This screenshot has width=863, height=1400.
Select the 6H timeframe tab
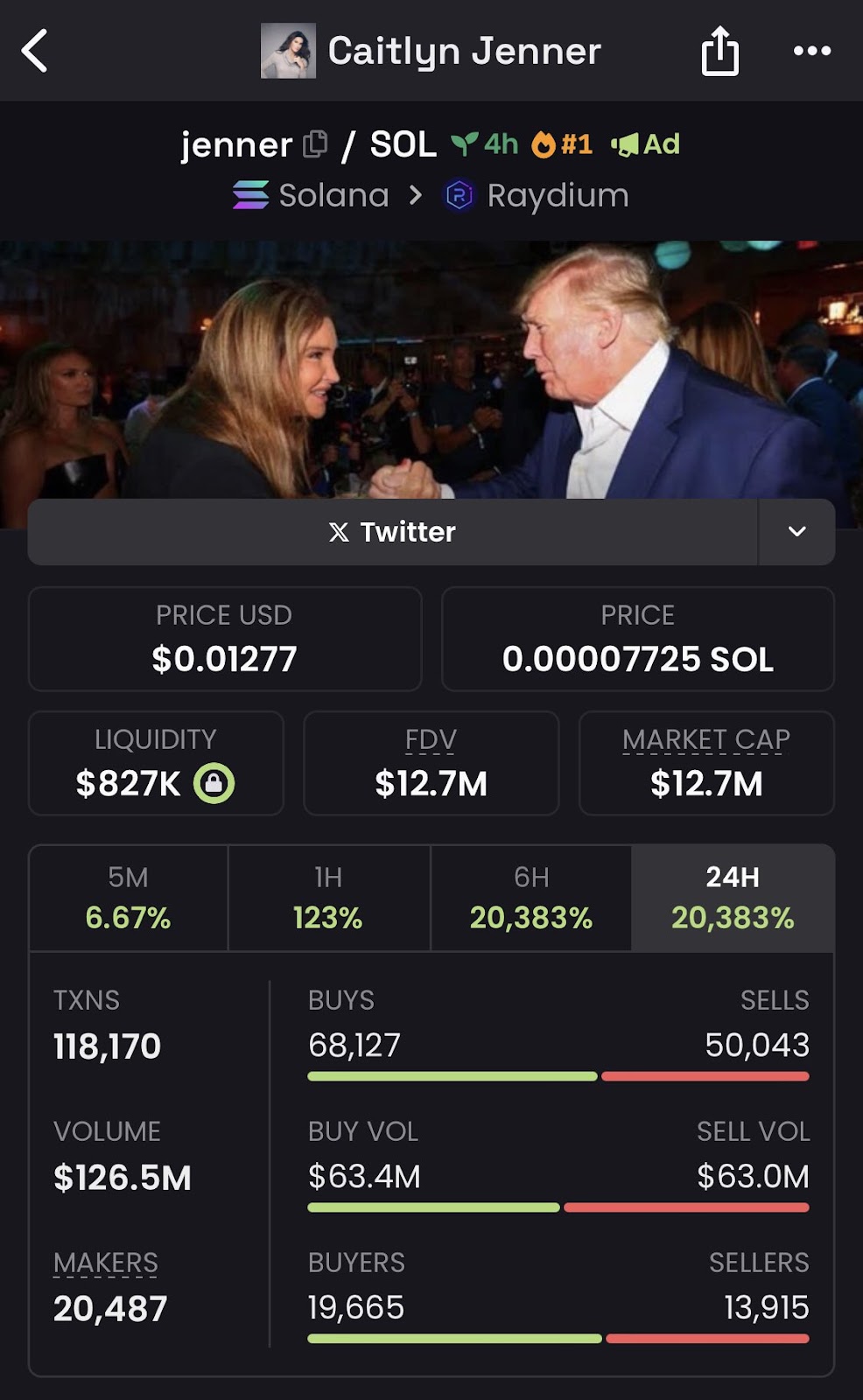530,899
